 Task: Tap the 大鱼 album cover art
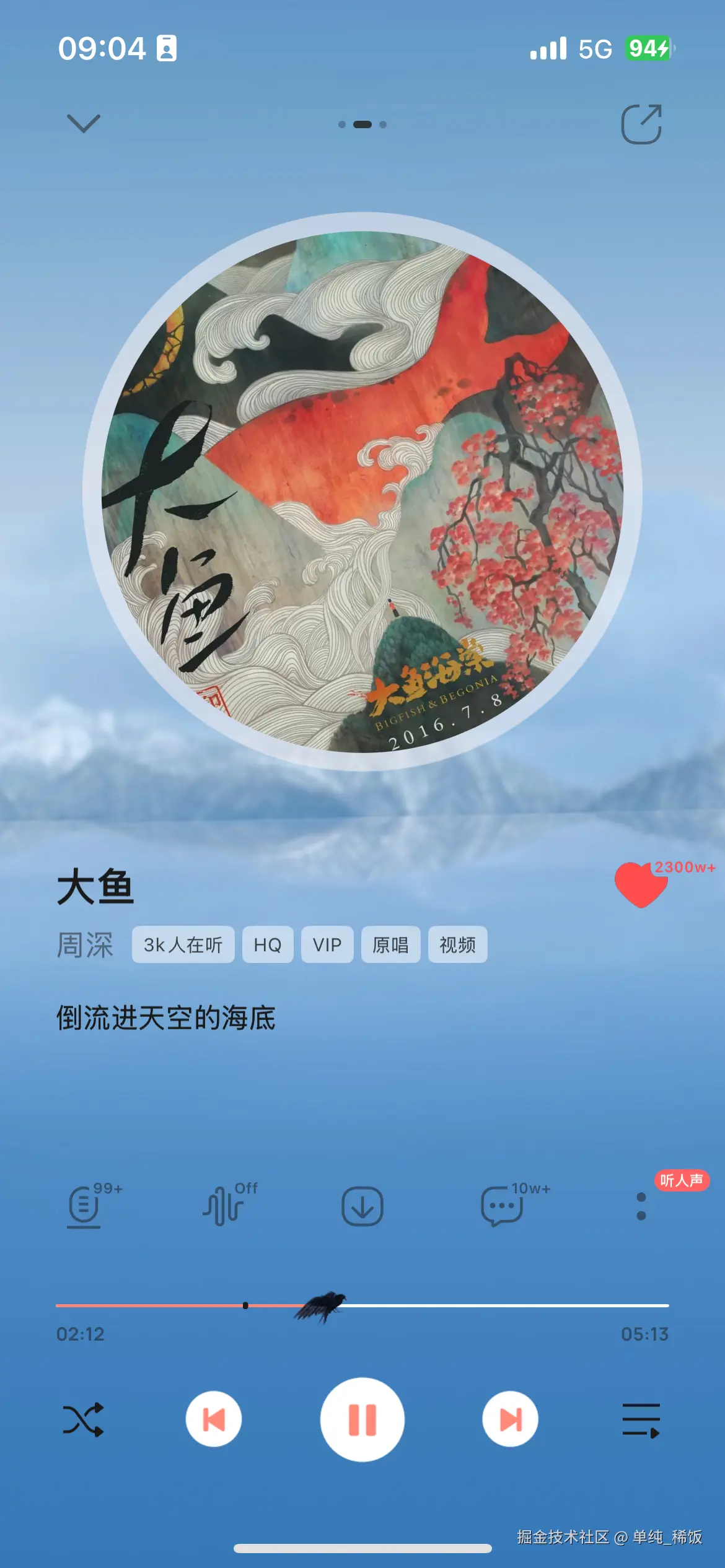pyautogui.click(x=362, y=492)
